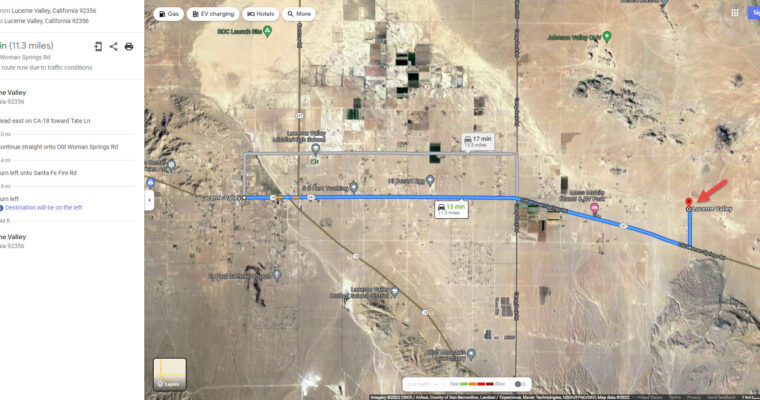760x400 pixels.
Task: Open the ROC Launch Site marker
Action: click(268, 29)
